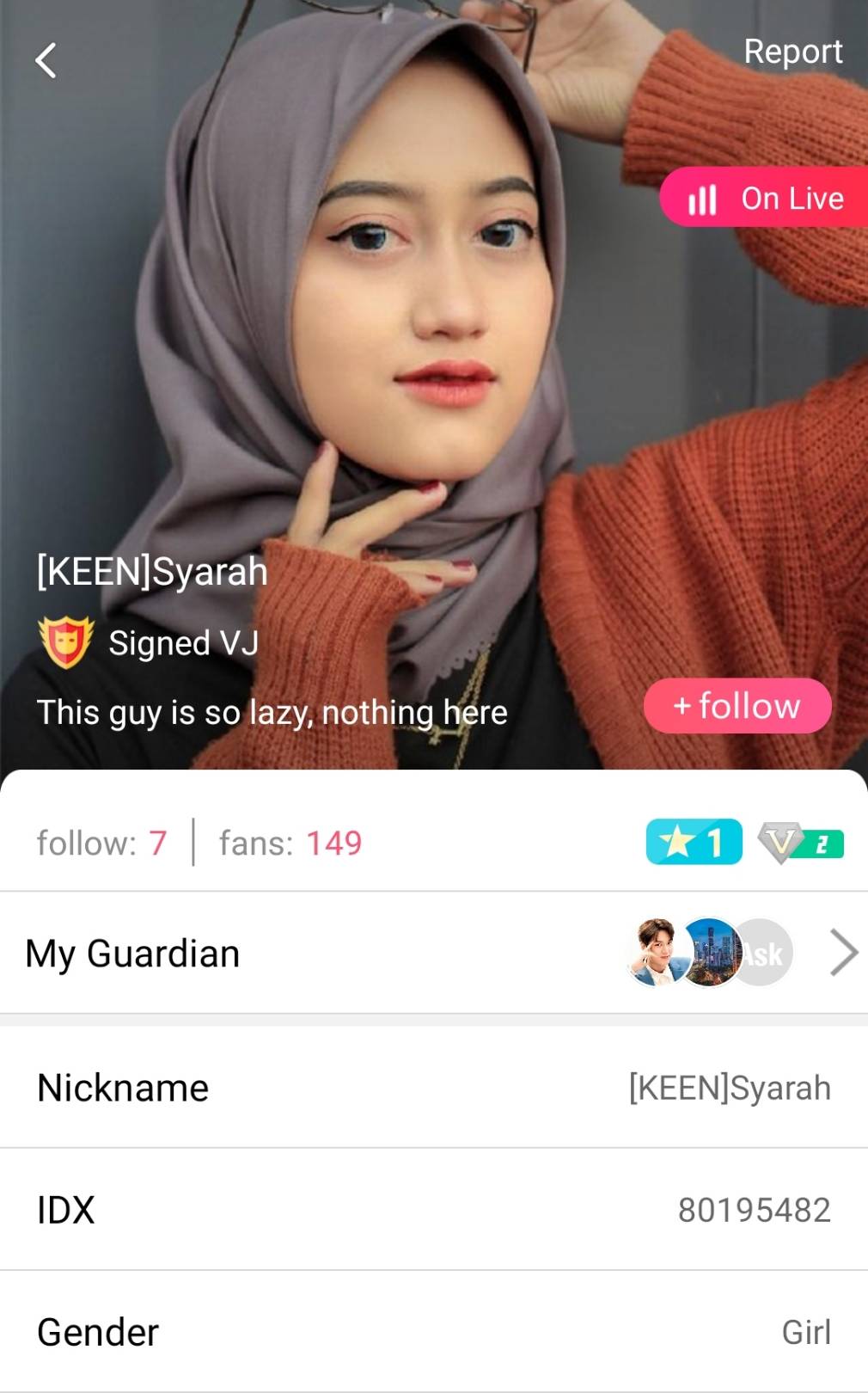Go back using the top-left arrow
868x1393 pixels.
(46, 61)
